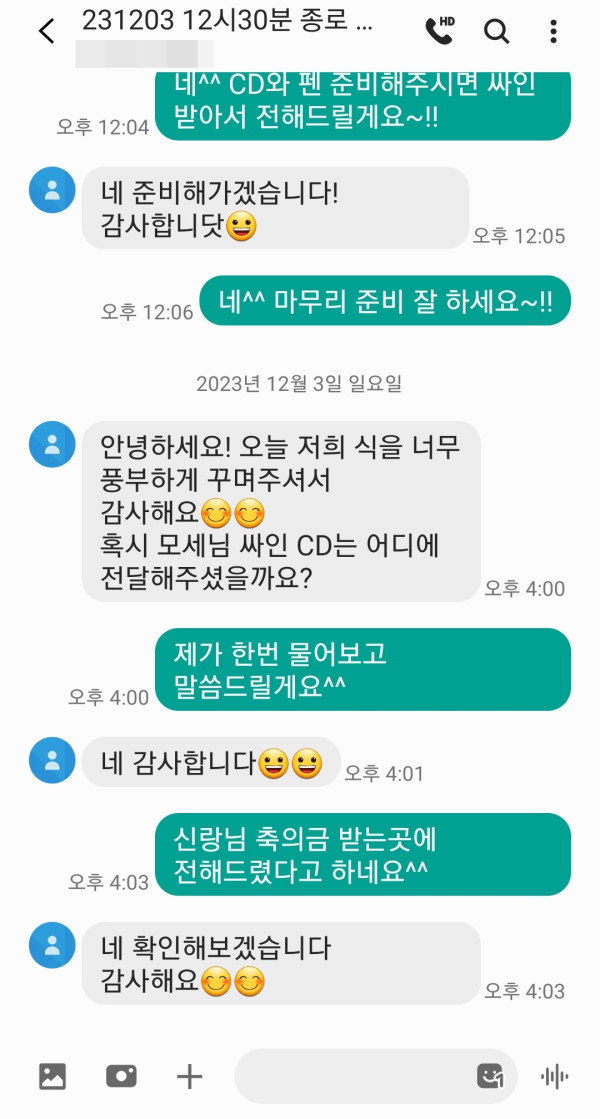This screenshot has width=600, height=1119.
Task: Start an HD voice call
Action: tap(439, 31)
